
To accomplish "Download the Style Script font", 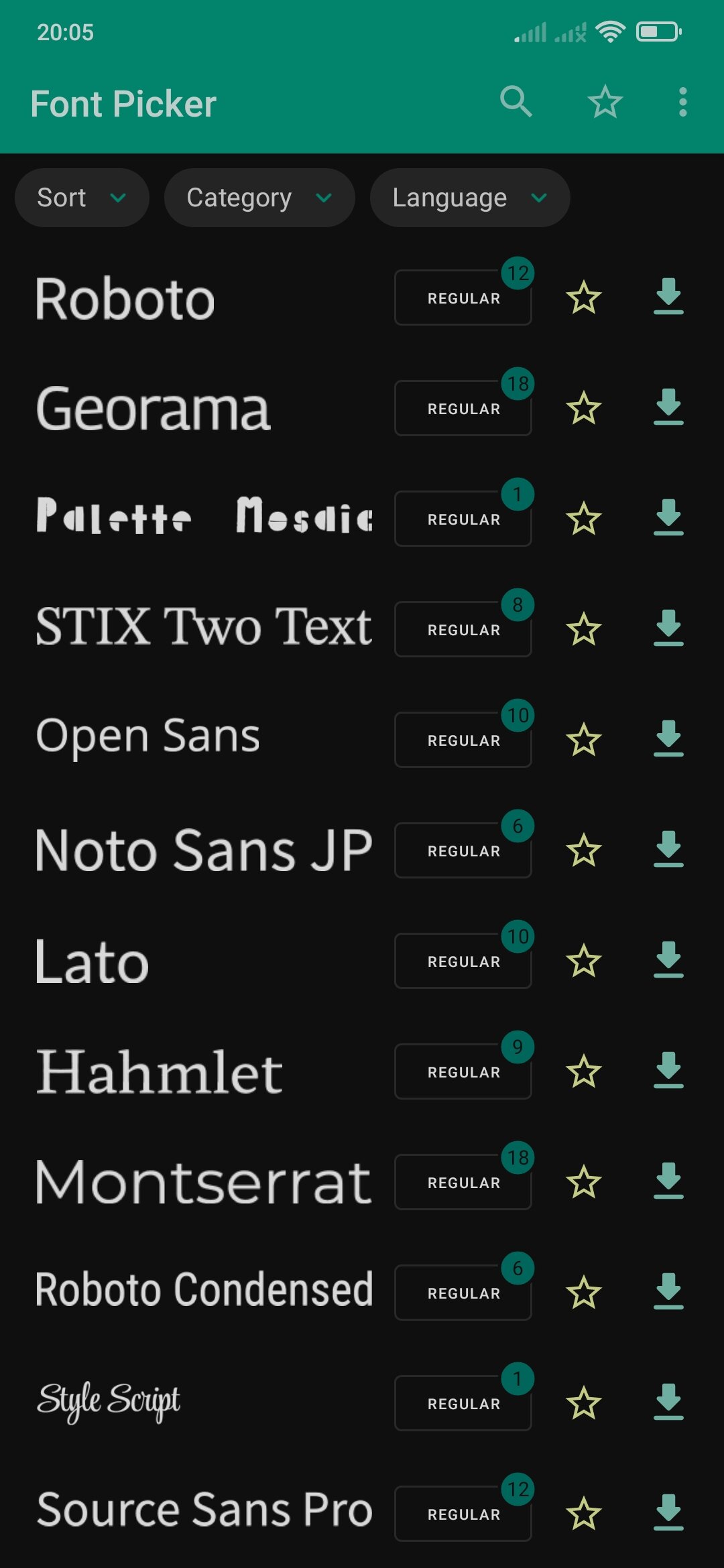I will [x=668, y=1402].
